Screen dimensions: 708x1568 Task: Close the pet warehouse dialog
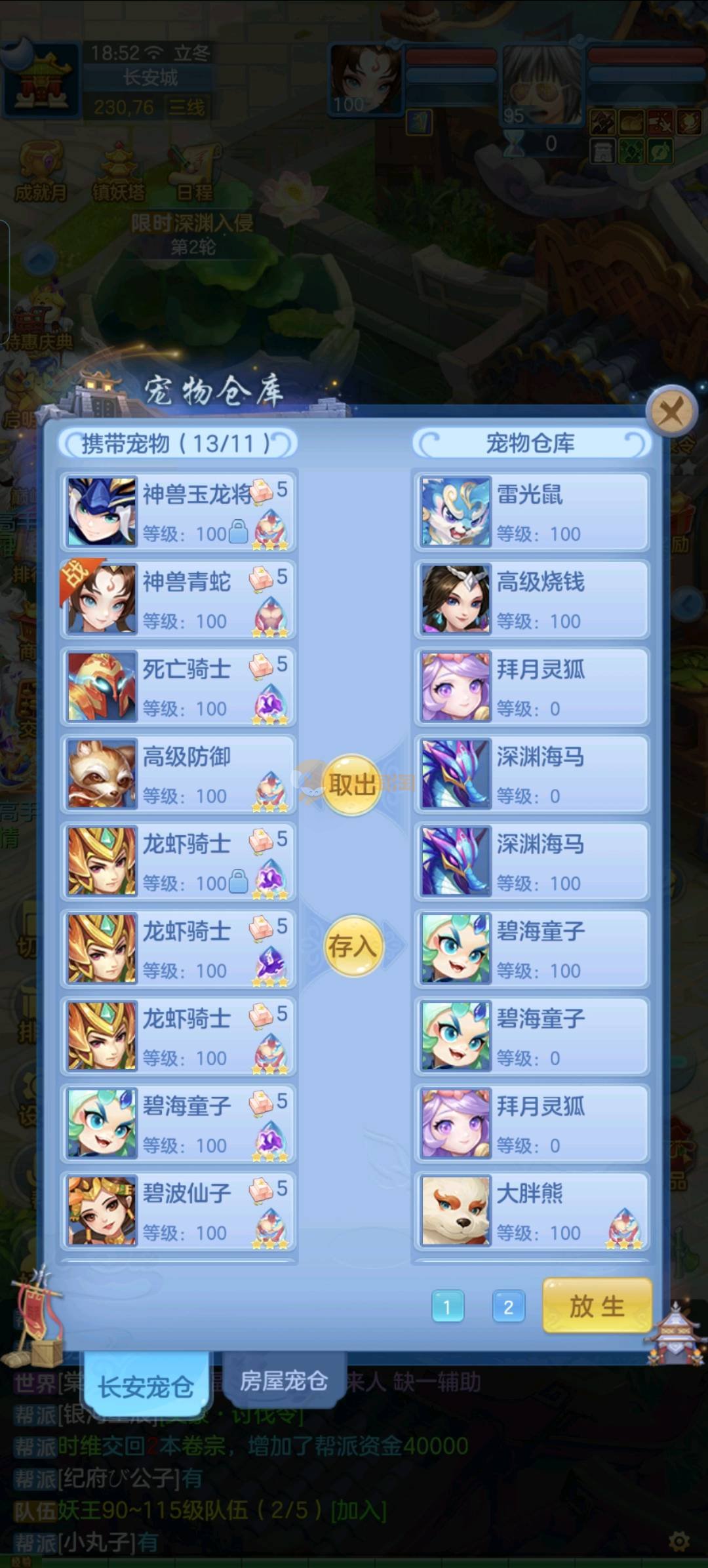point(670,412)
